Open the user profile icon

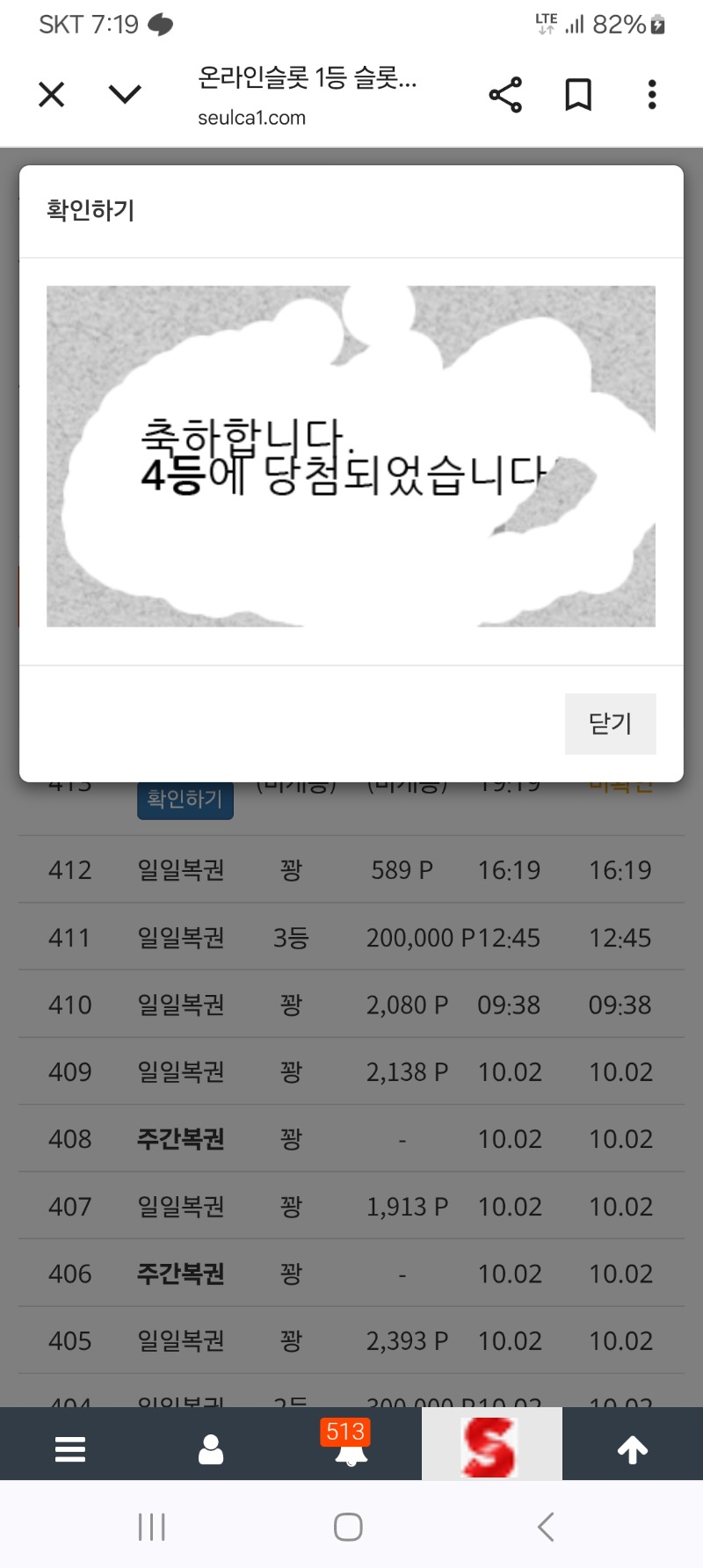[211, 1449]
